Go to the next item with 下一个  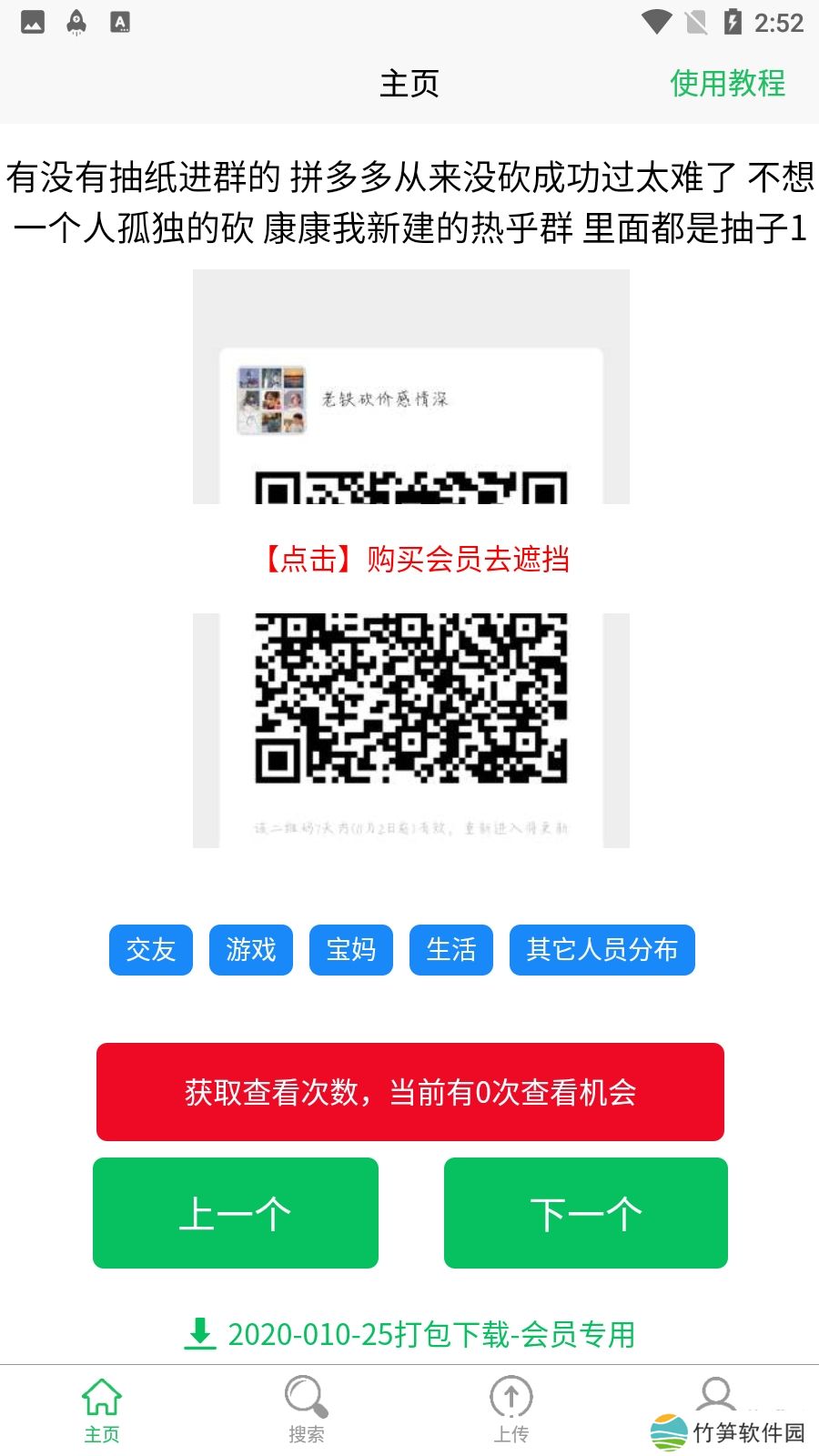tap(586, 1213)
